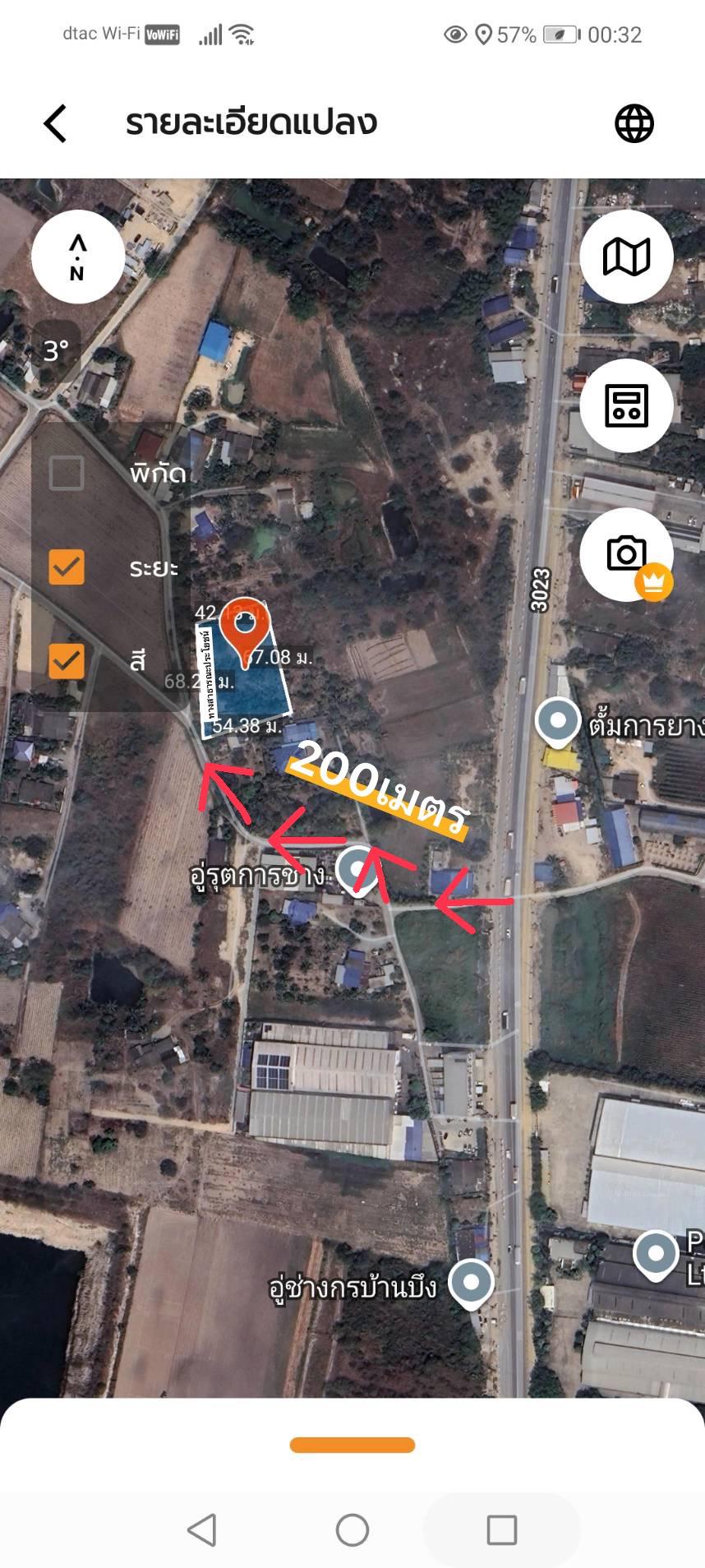Viewport: 705px width, 1568px height.
Task: Go back using the top-left arrow
Action: point(55,124)
